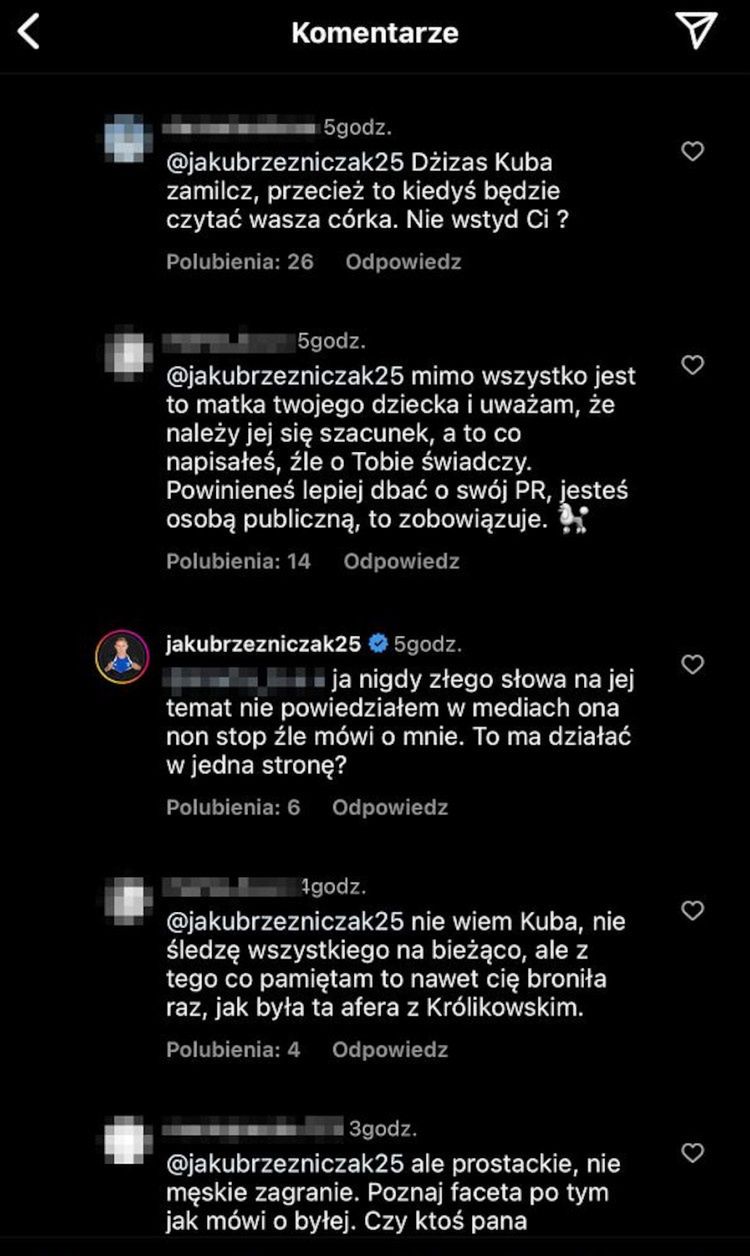
Task: Like the comment about 'matka twojego dziecka'
Action: [692, 365]
